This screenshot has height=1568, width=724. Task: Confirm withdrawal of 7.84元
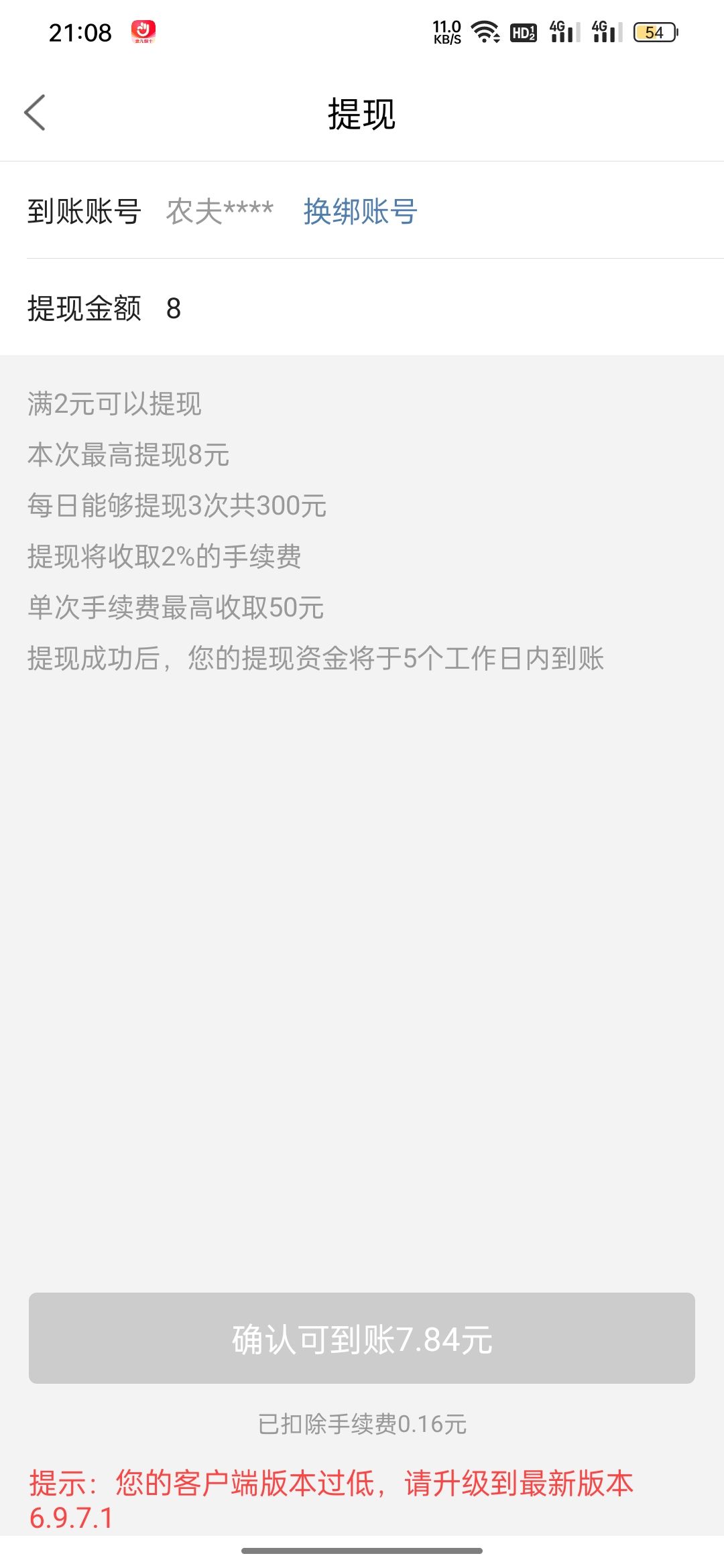pyautogui.click(x=361, y=1338)
